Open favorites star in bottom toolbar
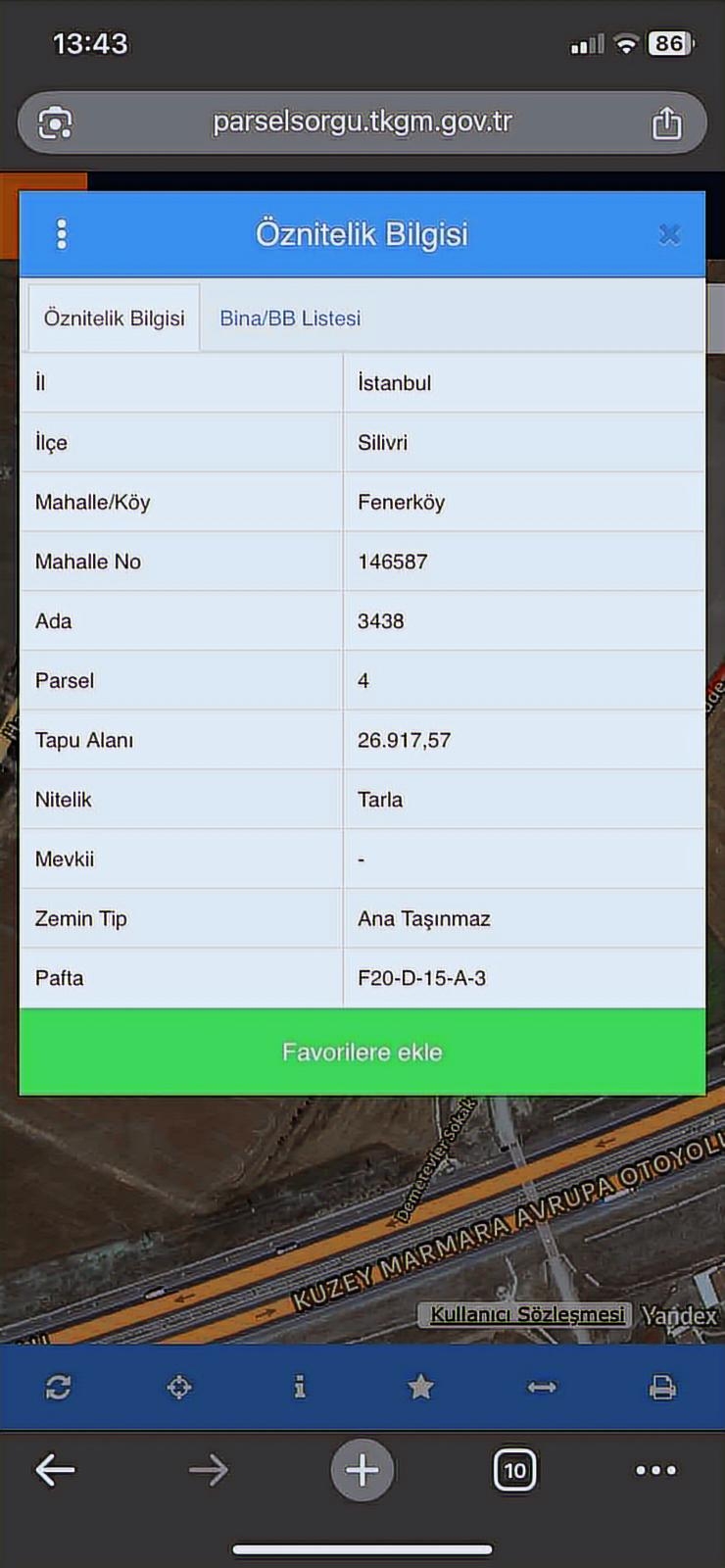Viewport: 725px width, 1568px height. pyautogui.click(x=420, y=1387)
